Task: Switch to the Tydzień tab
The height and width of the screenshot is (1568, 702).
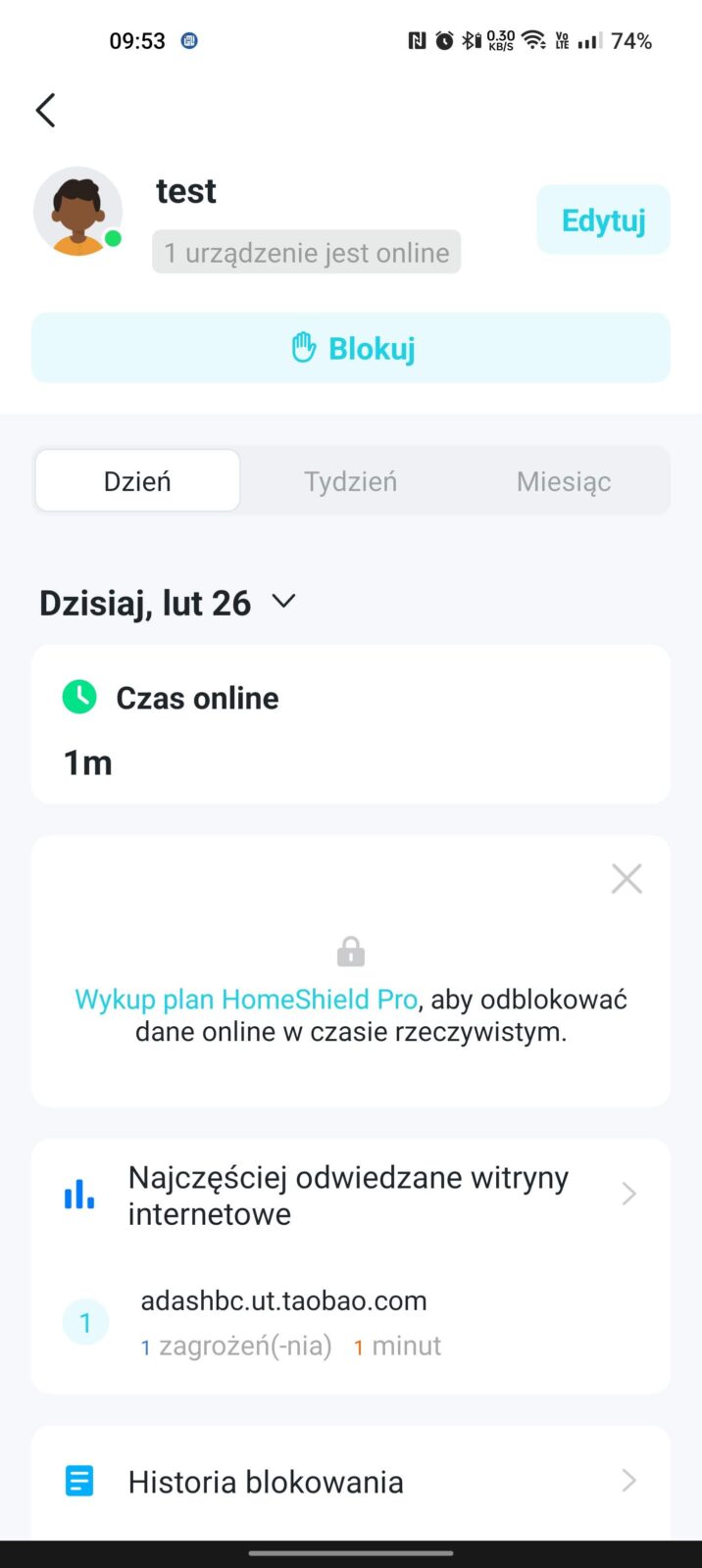Action: coord(350,481)
